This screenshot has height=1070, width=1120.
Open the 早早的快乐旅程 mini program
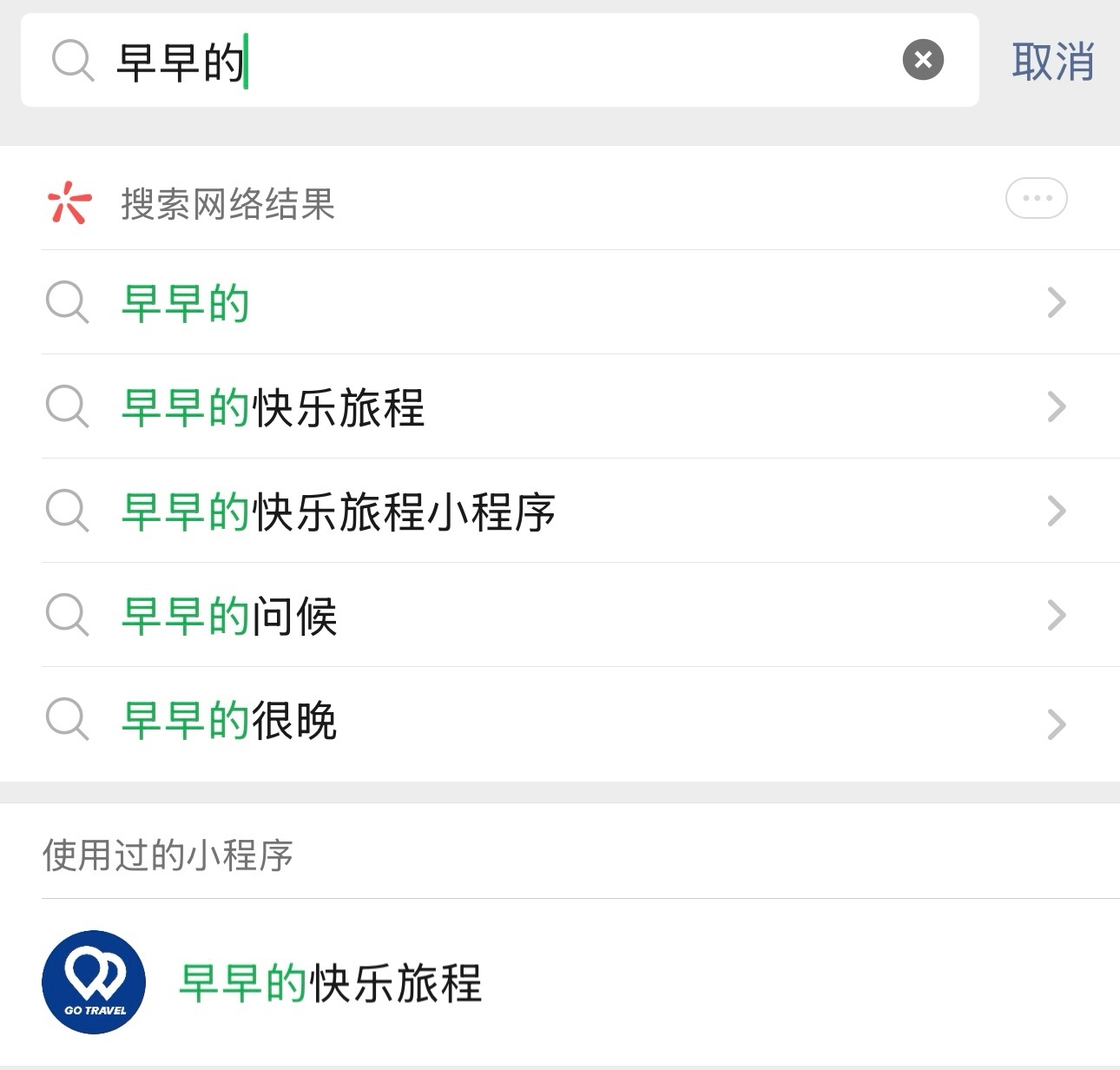click(560, 982)
